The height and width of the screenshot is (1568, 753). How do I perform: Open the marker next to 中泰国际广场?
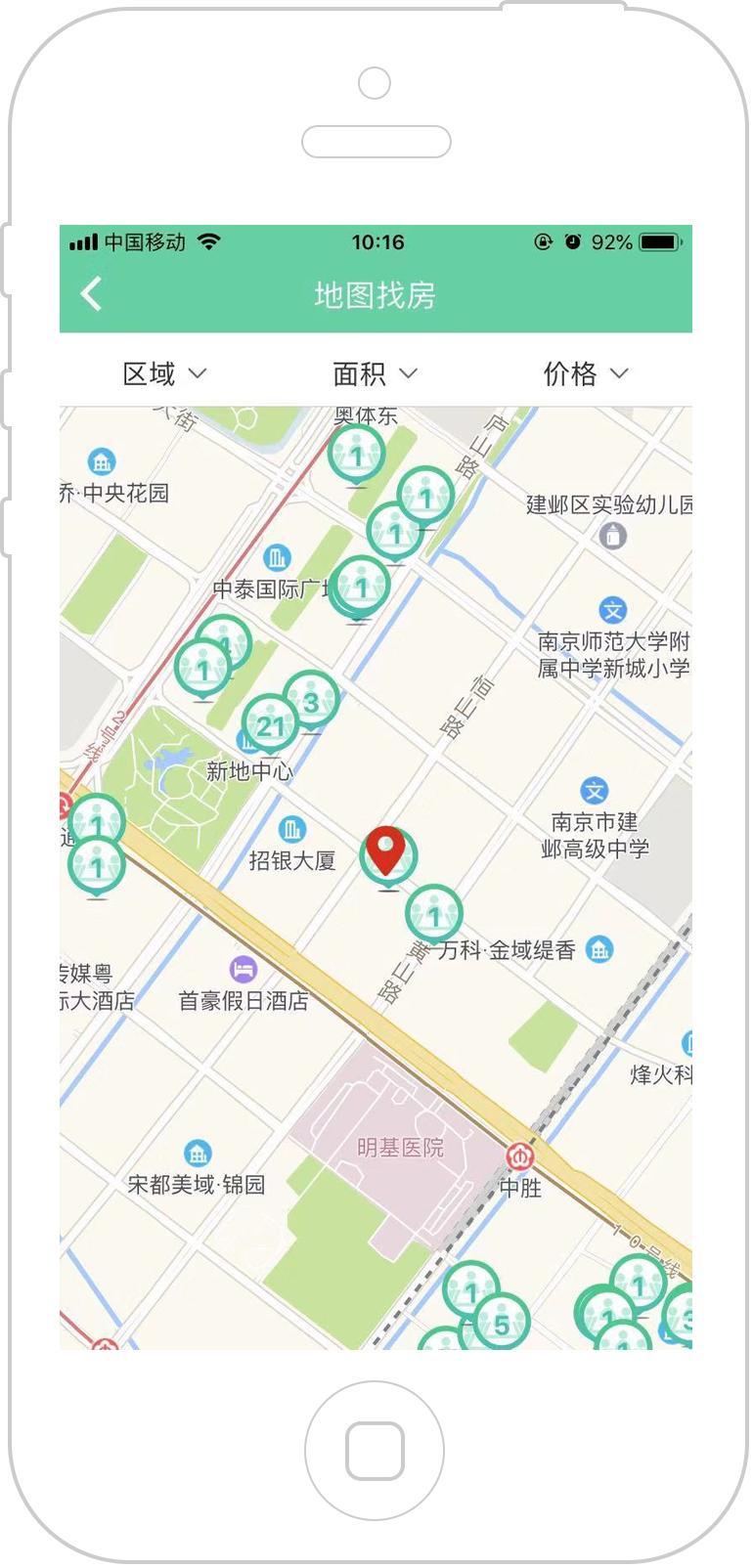click(x=361, y=587)
